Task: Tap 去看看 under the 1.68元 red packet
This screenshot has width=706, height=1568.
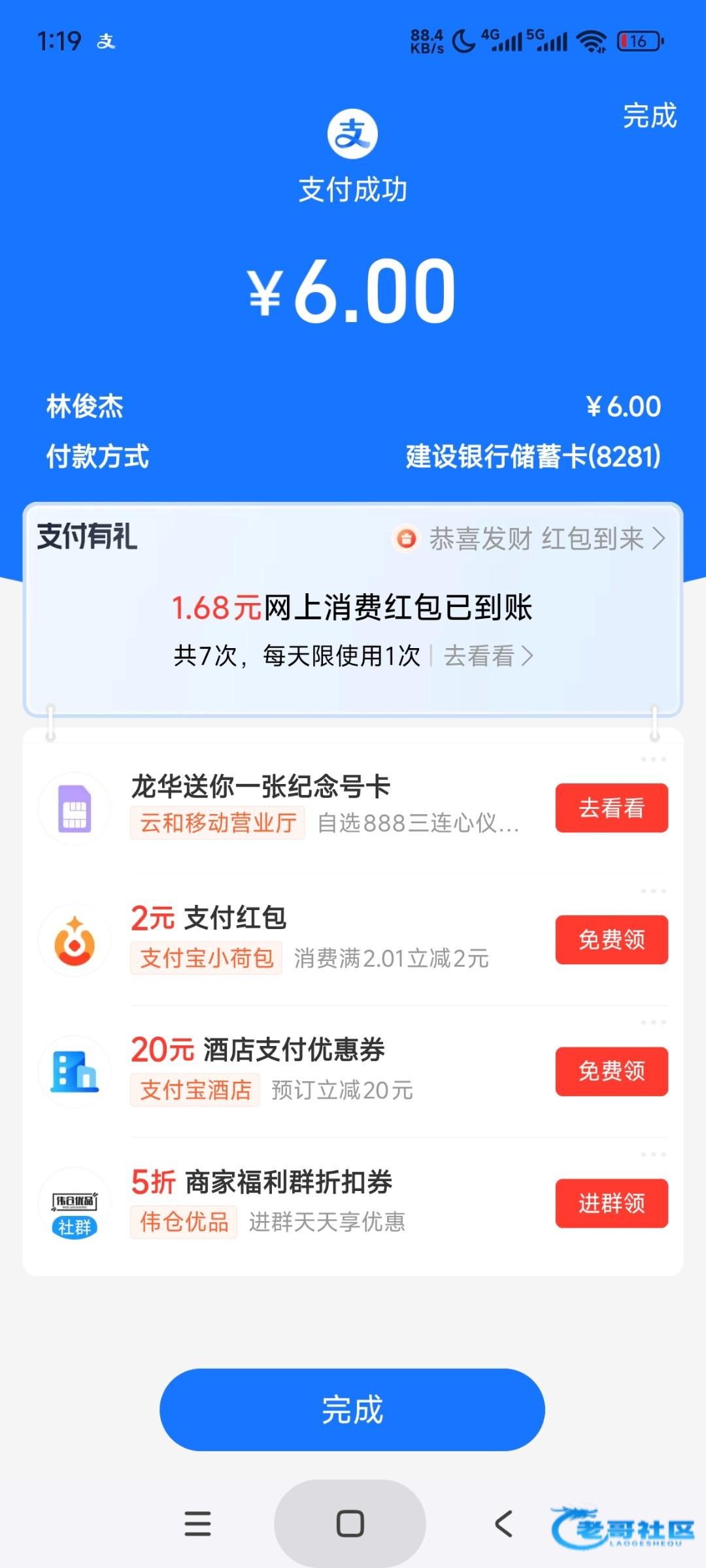Action: click(488, 656)
